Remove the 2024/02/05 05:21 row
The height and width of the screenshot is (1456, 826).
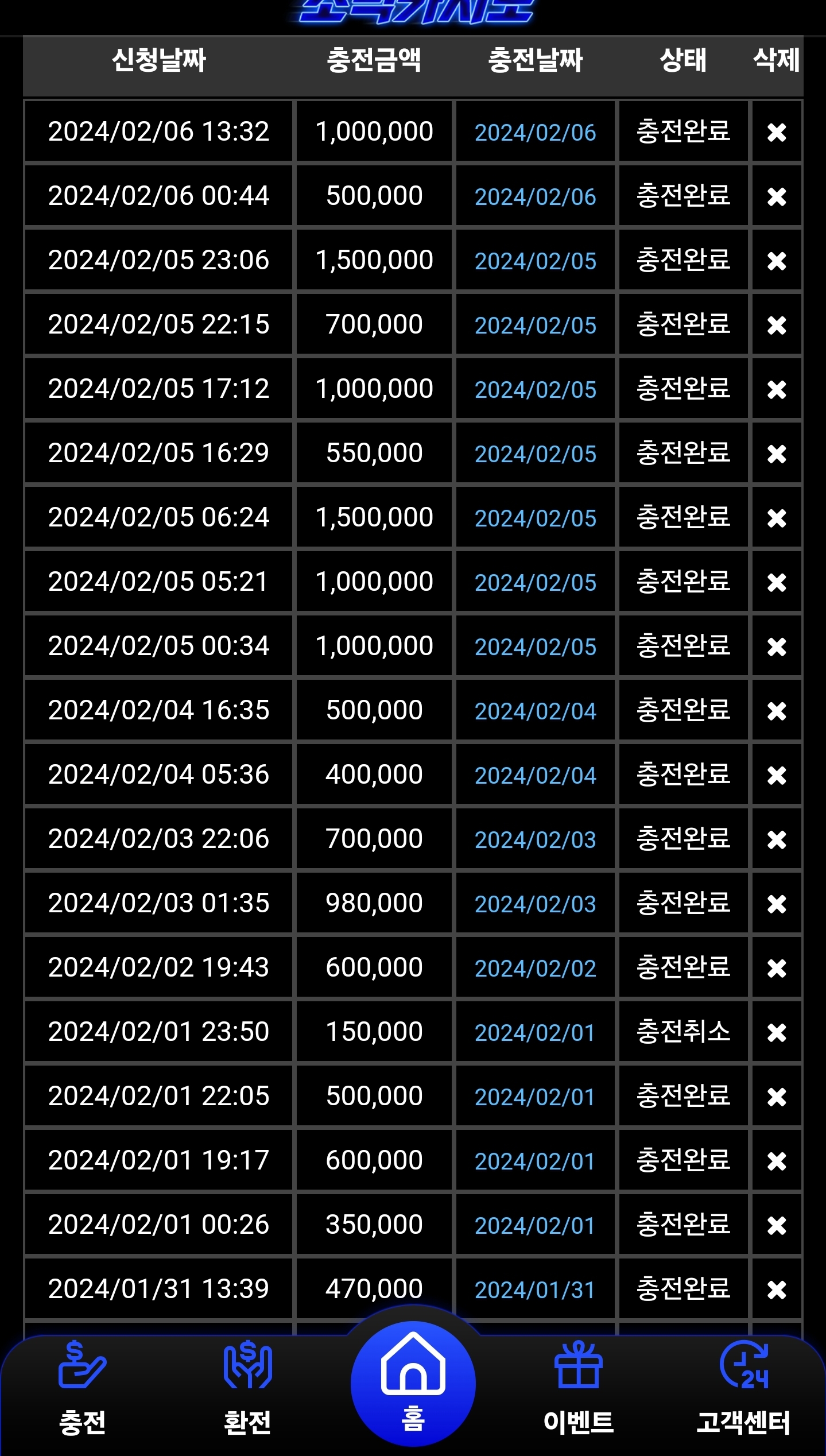click(777, 582)
